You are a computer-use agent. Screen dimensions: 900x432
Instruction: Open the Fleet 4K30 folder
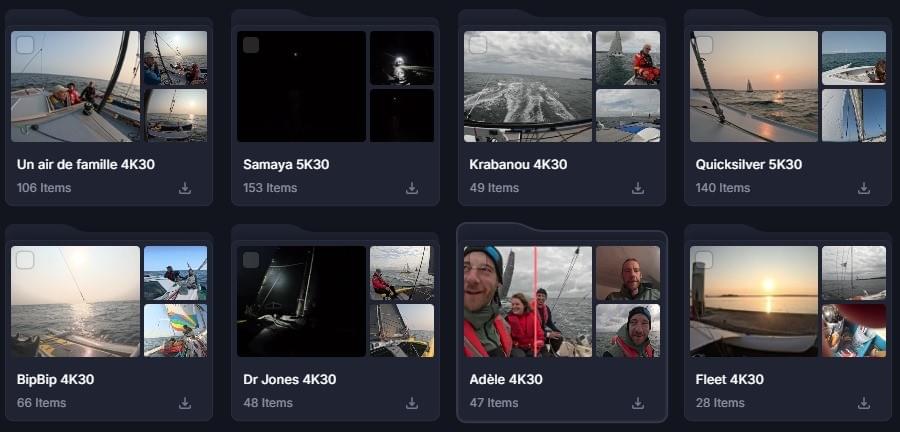tap(729, 379)
